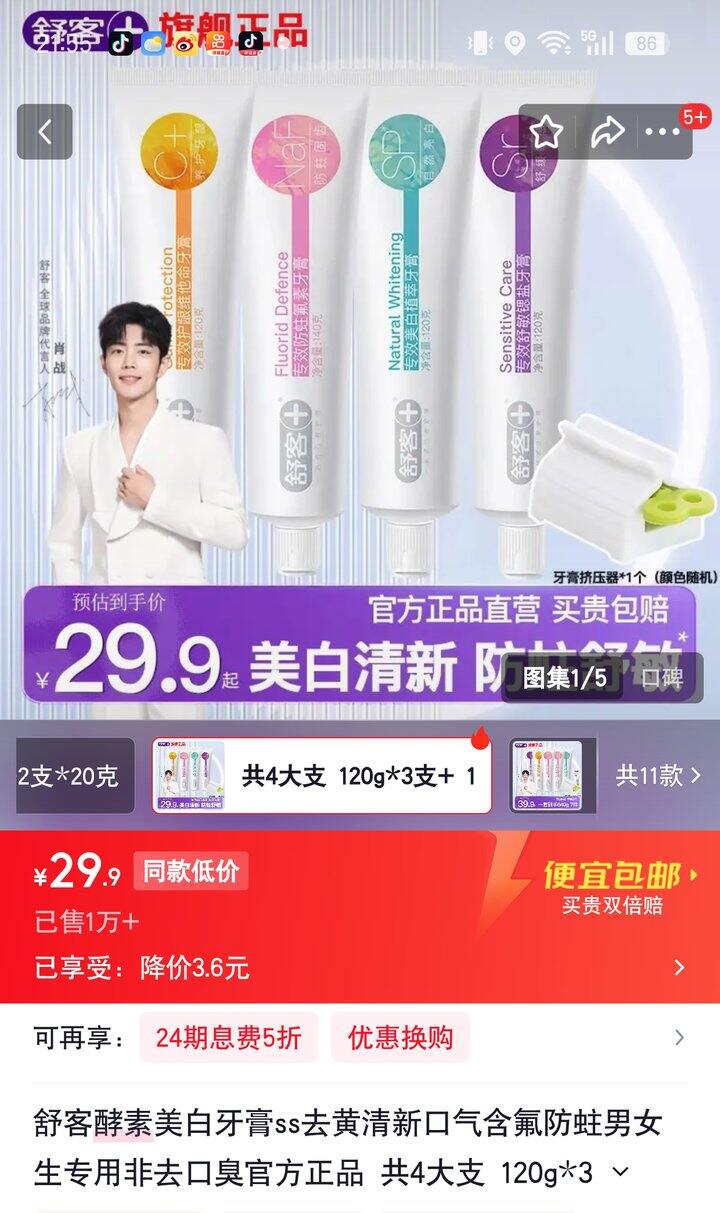Open the three-dot more options menu

[662, 132]
